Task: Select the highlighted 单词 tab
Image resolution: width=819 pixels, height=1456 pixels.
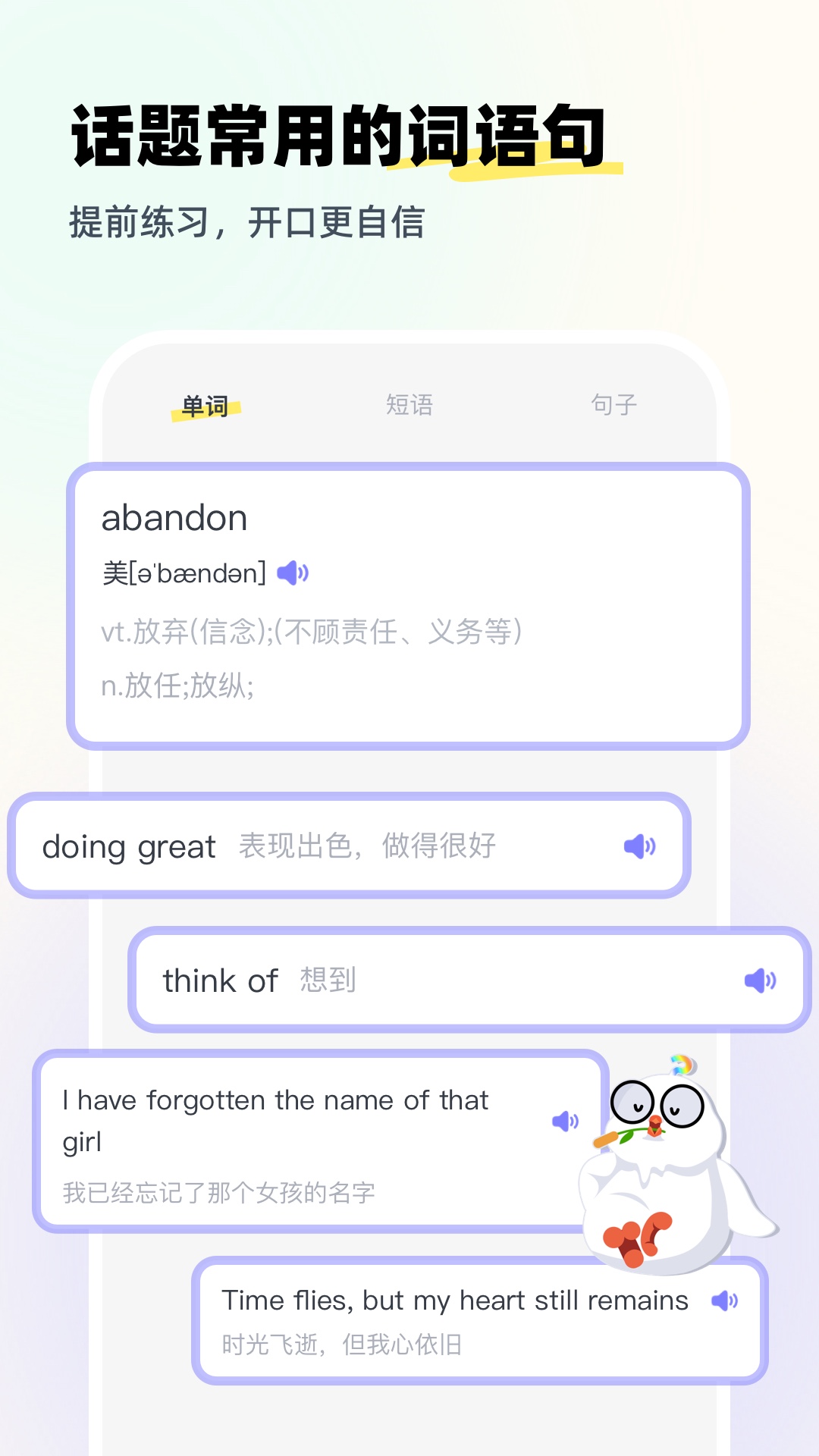Action: click(x=205, y=406)
